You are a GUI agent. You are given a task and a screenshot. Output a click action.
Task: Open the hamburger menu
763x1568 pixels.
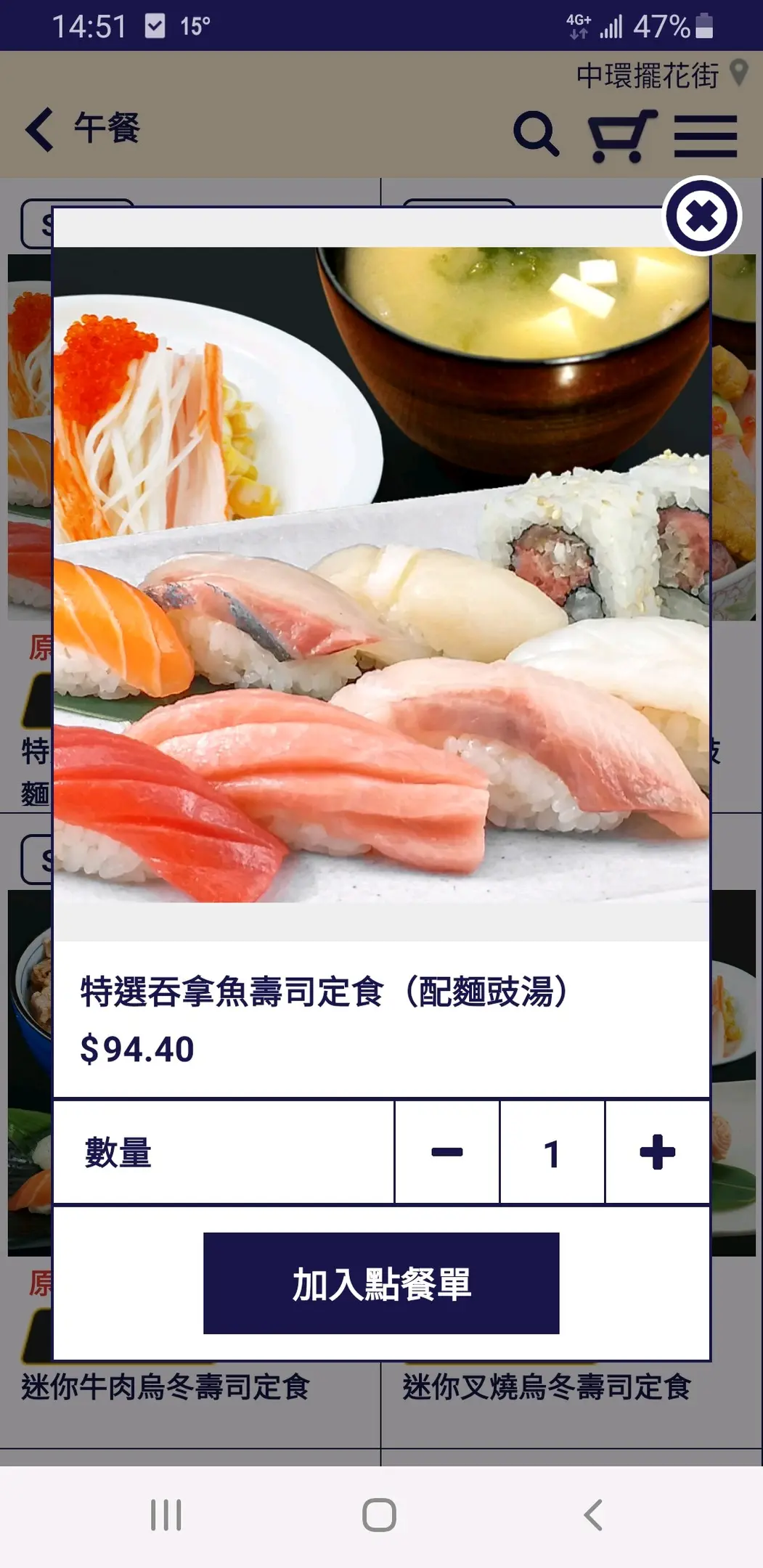point(705,135)
